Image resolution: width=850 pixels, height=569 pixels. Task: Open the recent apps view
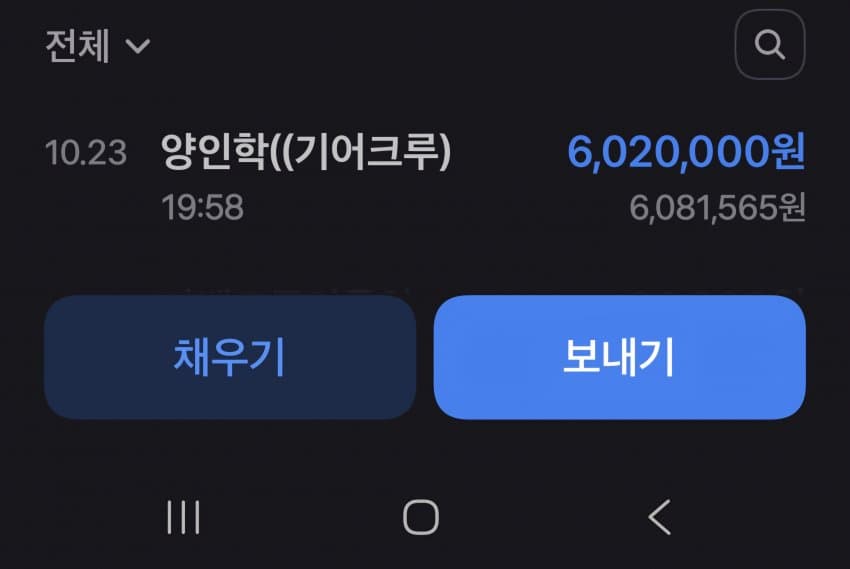pyautogui.click(x=183, y=517)
